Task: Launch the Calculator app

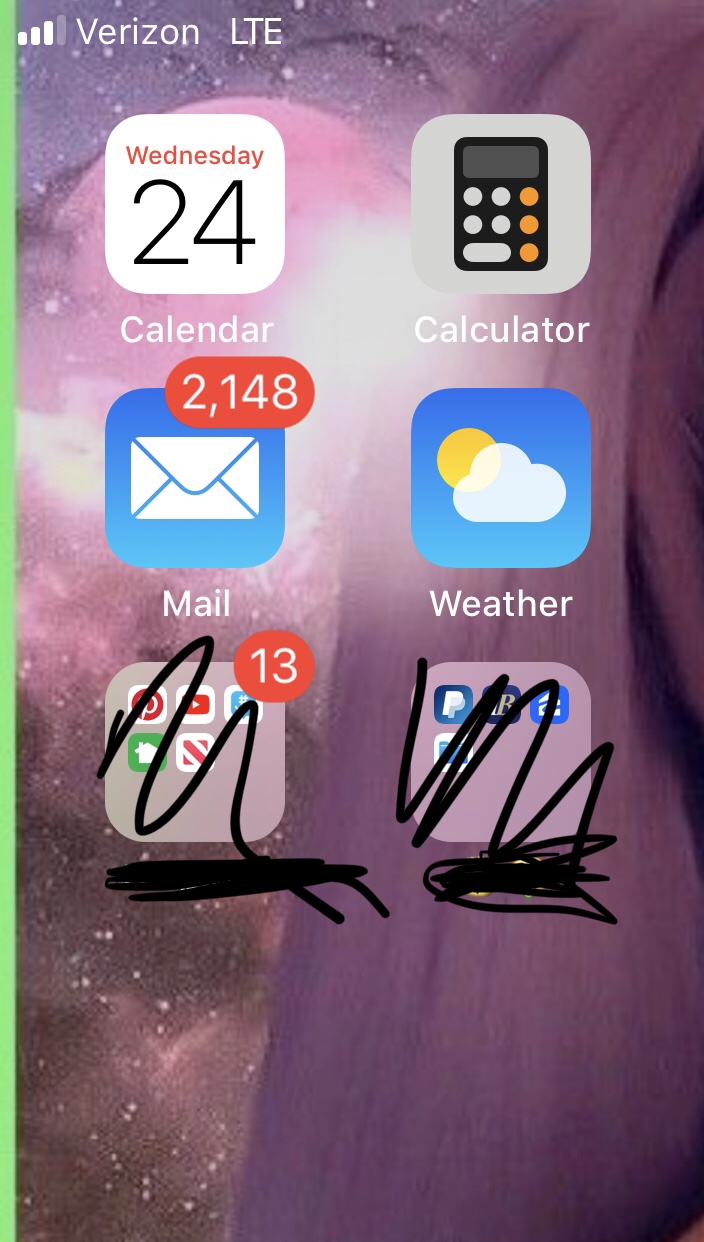Action: [500, 204]
